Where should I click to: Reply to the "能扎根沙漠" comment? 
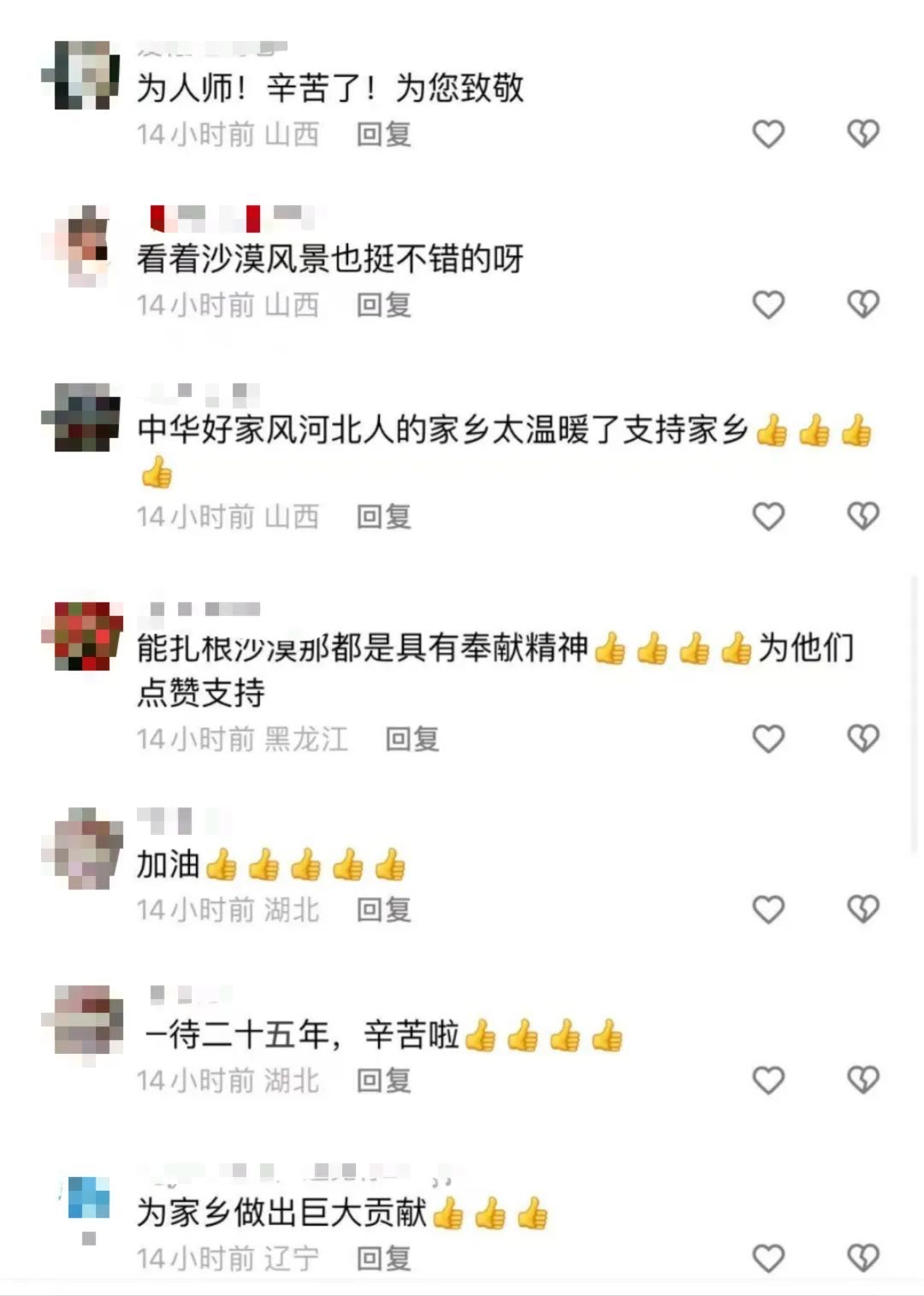pyautogui.click(x=412, y=739)
